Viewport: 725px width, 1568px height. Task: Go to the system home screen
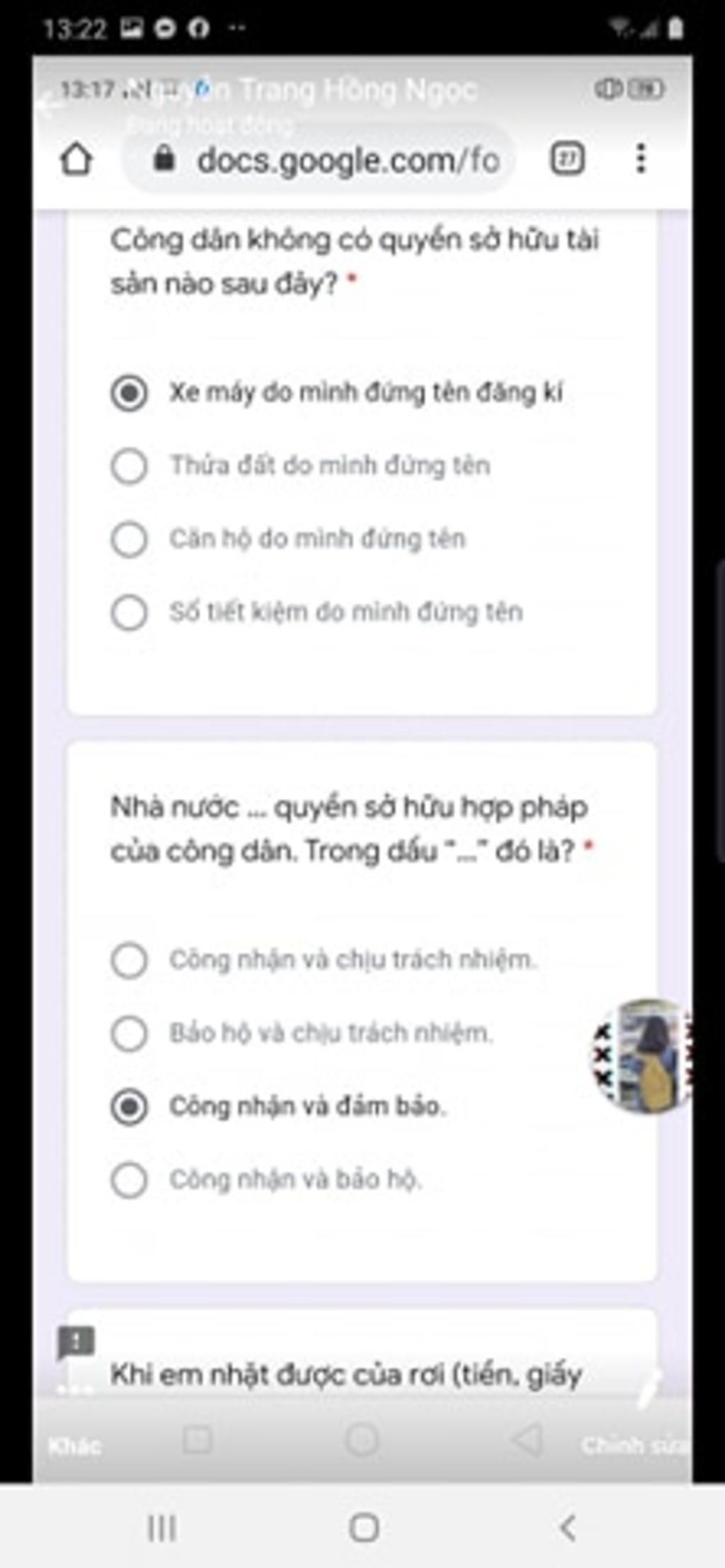(x=364, y=1528)
